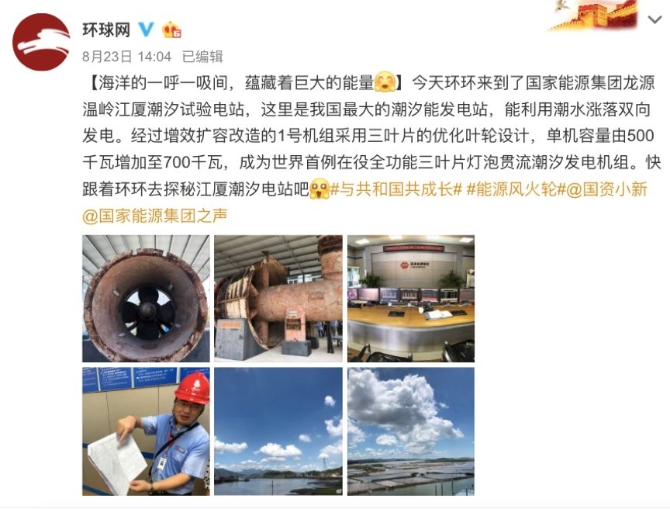View the rusty turbine unit photo
The height and width of the screenshot is (509, 670).
coord(278,298)
